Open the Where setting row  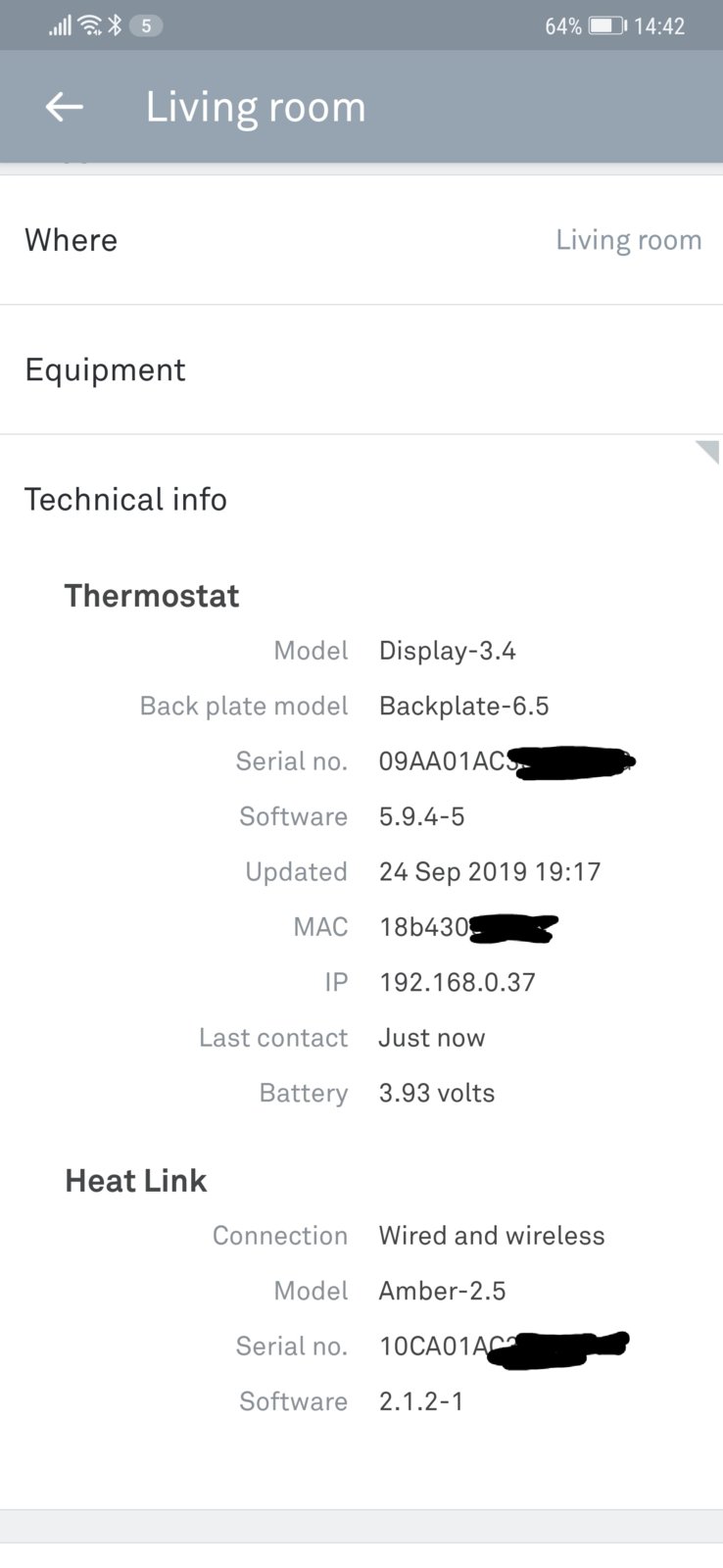point(361,240)
